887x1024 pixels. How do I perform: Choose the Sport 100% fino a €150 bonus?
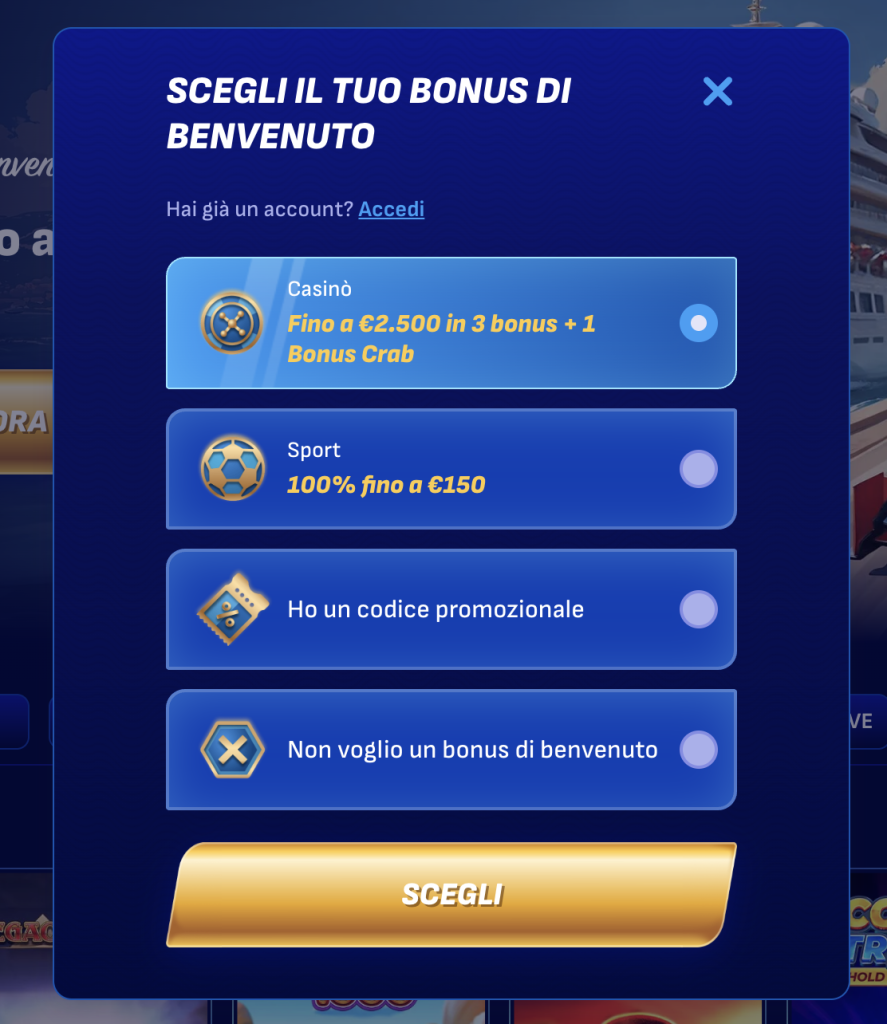coord(450,468)
